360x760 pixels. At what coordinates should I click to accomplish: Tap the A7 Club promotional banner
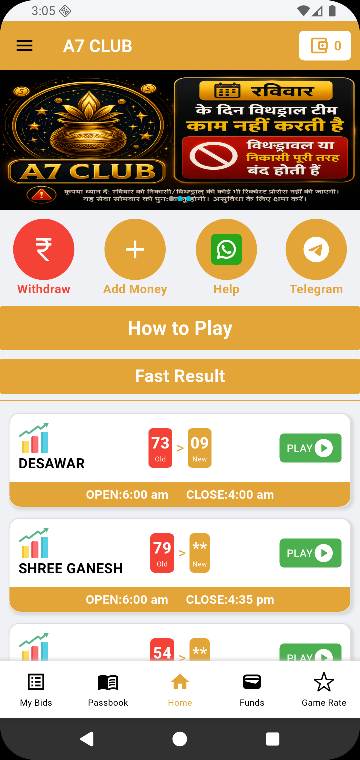(x=180, y=140)
